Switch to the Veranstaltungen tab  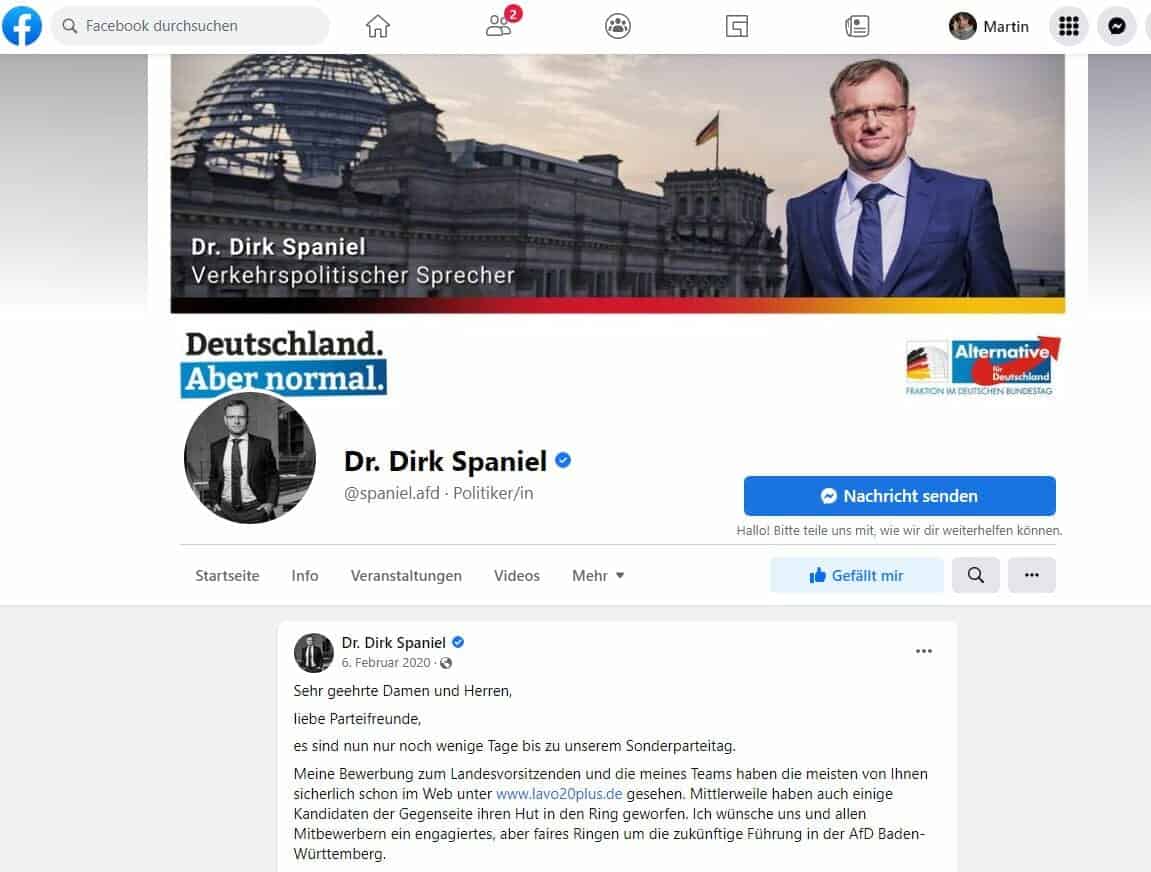coord(406,576)
